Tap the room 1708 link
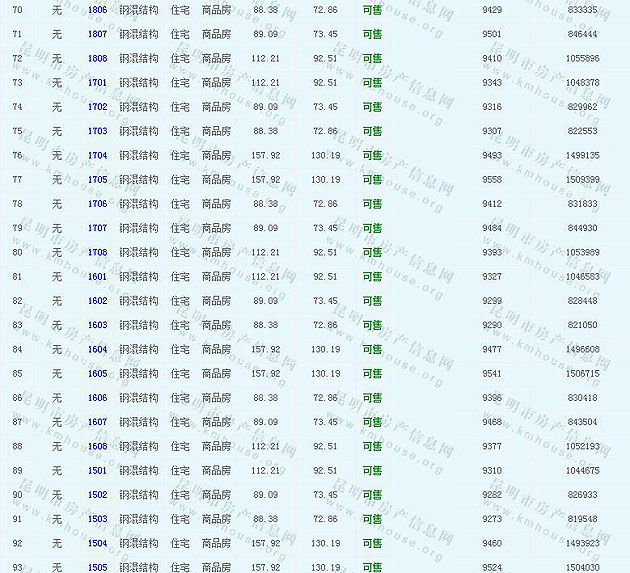630x573 pixels. pyautogui.click(x=97, y=252)
